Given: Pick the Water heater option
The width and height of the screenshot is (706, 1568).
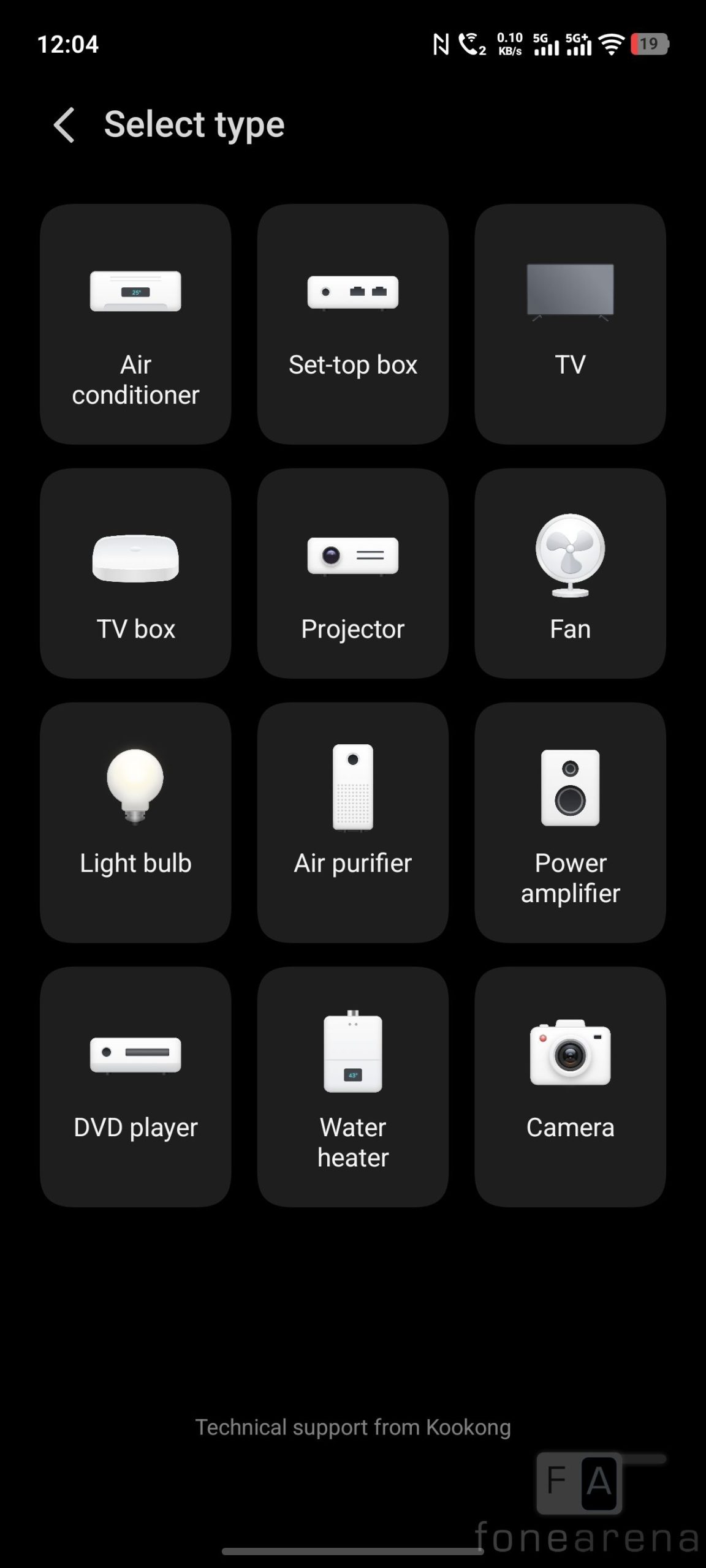Looking at the screenshot, I should (x=352, y=1087).
